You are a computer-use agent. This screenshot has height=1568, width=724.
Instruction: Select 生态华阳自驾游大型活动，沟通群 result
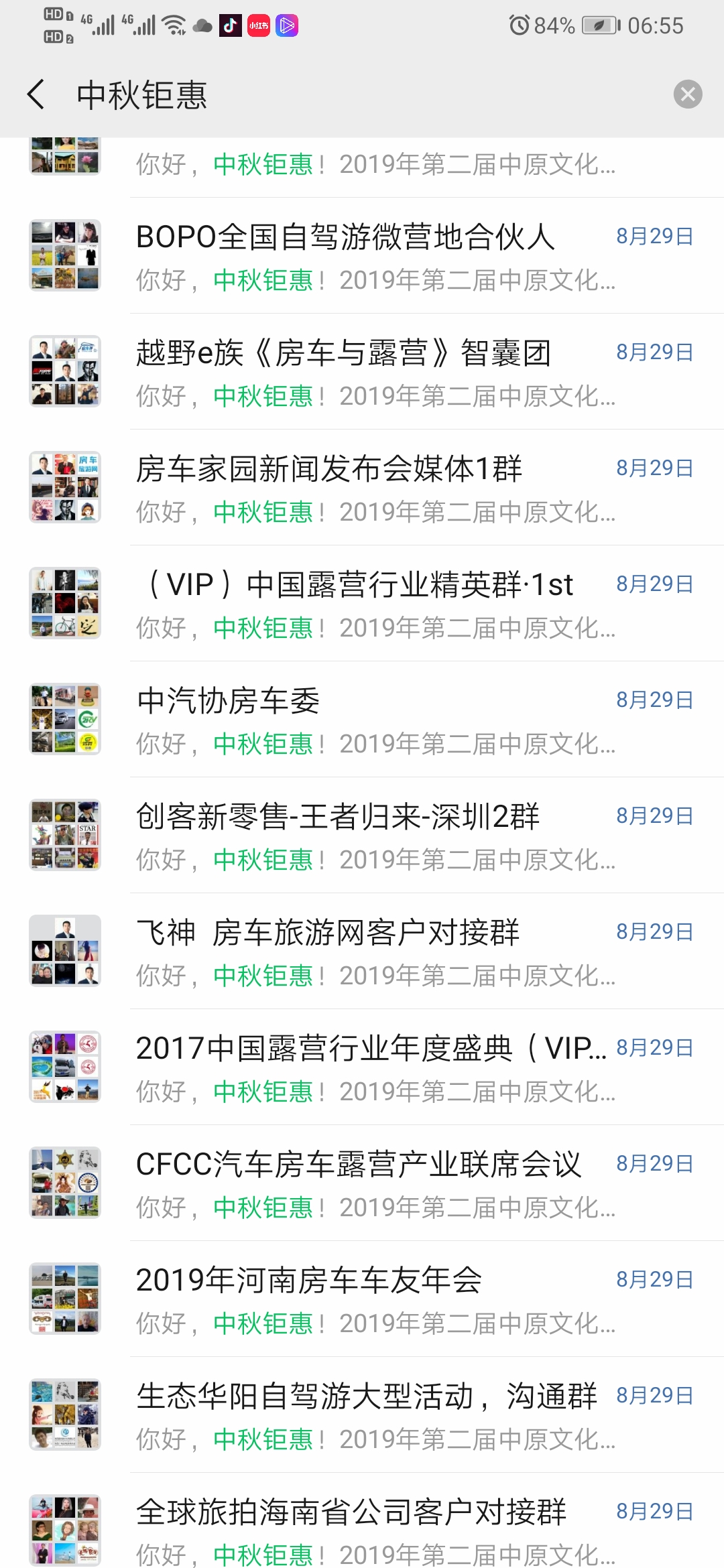375,1415
